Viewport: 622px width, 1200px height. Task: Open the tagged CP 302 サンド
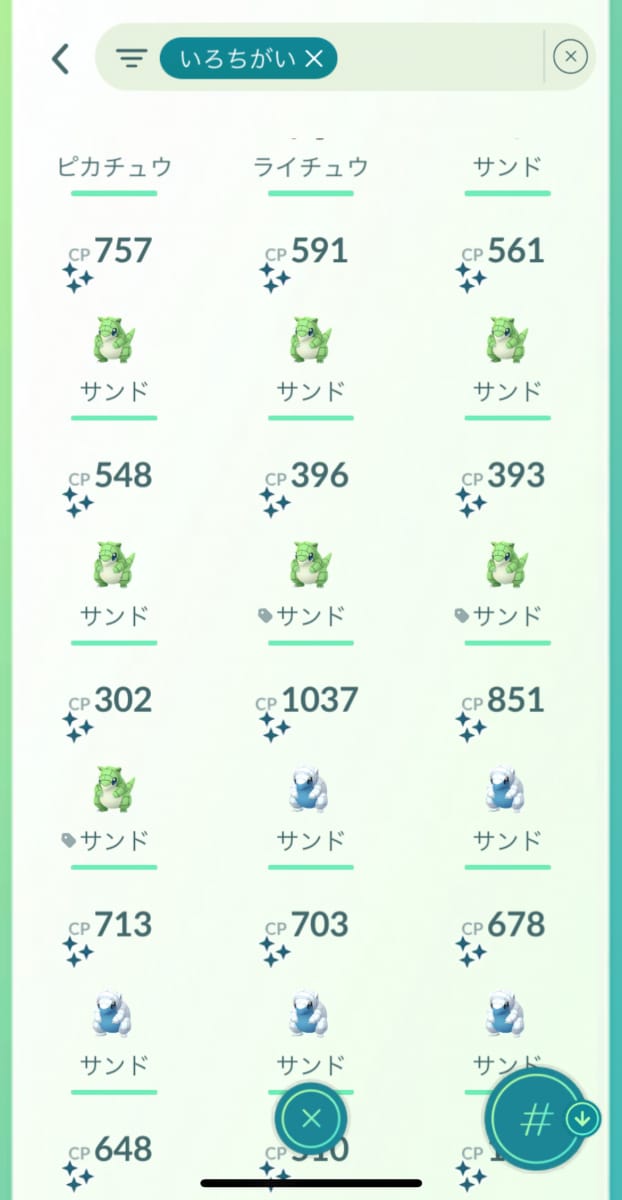[114, 788]
